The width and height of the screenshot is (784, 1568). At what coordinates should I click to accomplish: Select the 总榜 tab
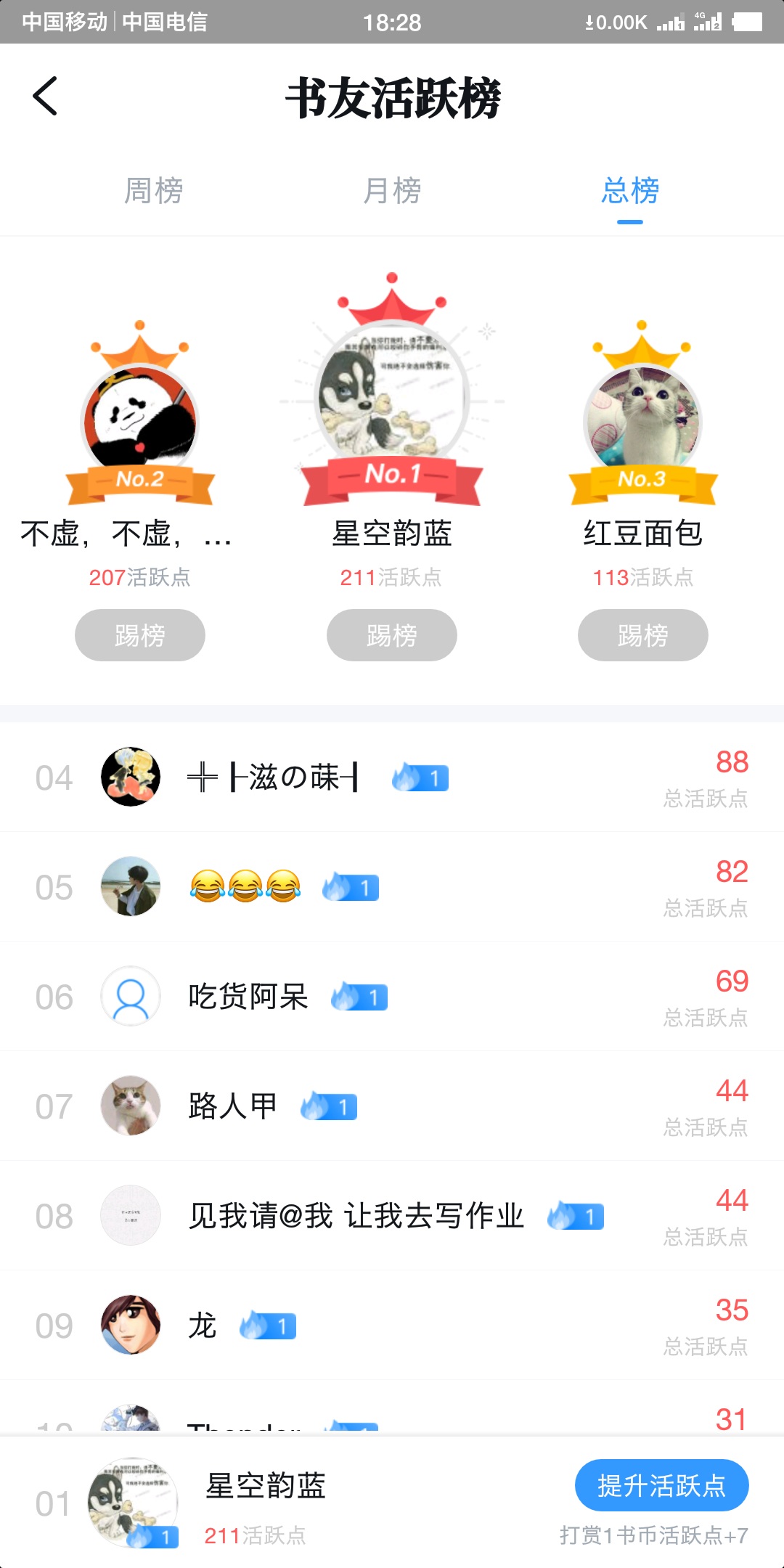(630, 191)
